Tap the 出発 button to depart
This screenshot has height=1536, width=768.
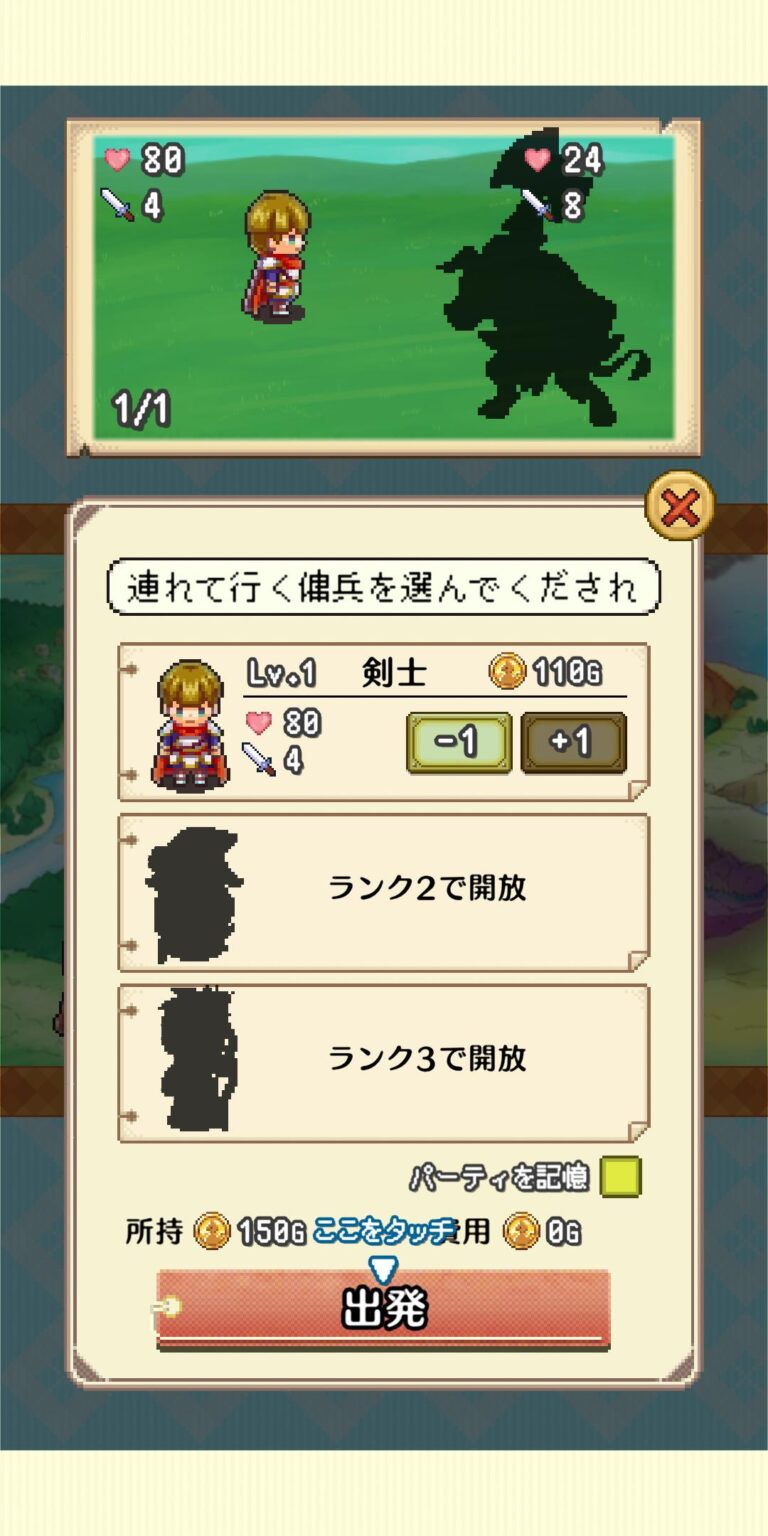click(384, 1309)
